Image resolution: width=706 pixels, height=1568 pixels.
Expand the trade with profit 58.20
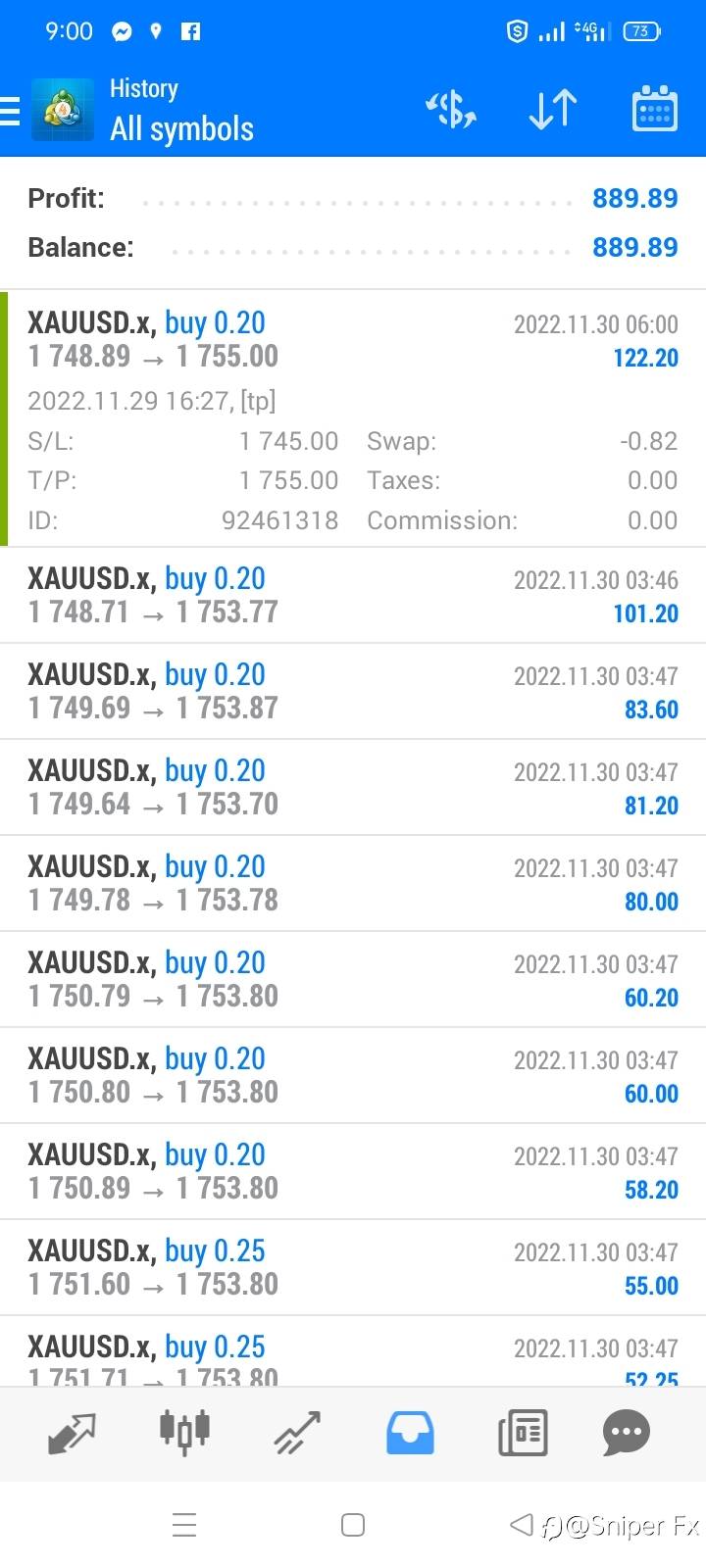click(x=353, y=1171)
